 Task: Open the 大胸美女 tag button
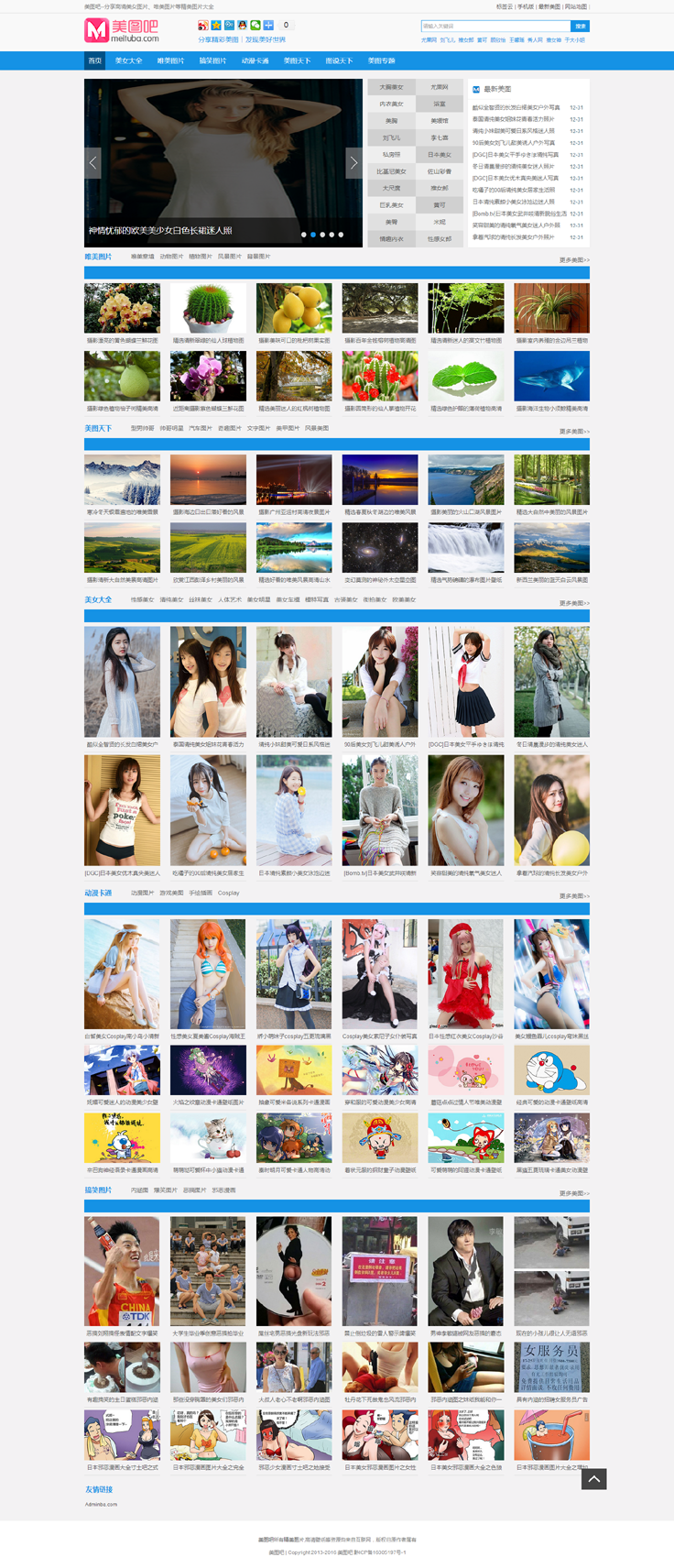391,88
